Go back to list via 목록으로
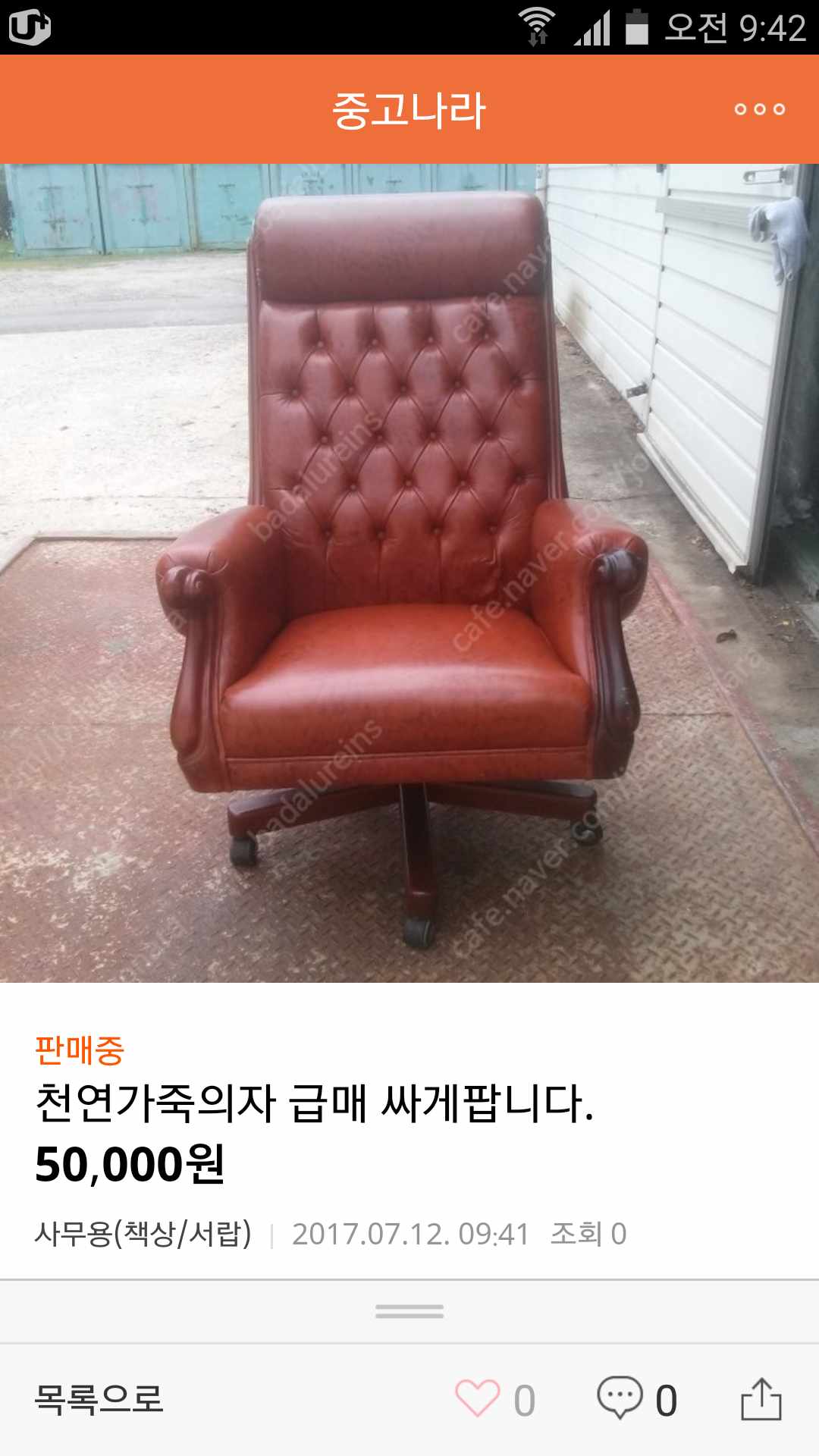Viewport: 819px width, 1456px height. coord(99,1399)
